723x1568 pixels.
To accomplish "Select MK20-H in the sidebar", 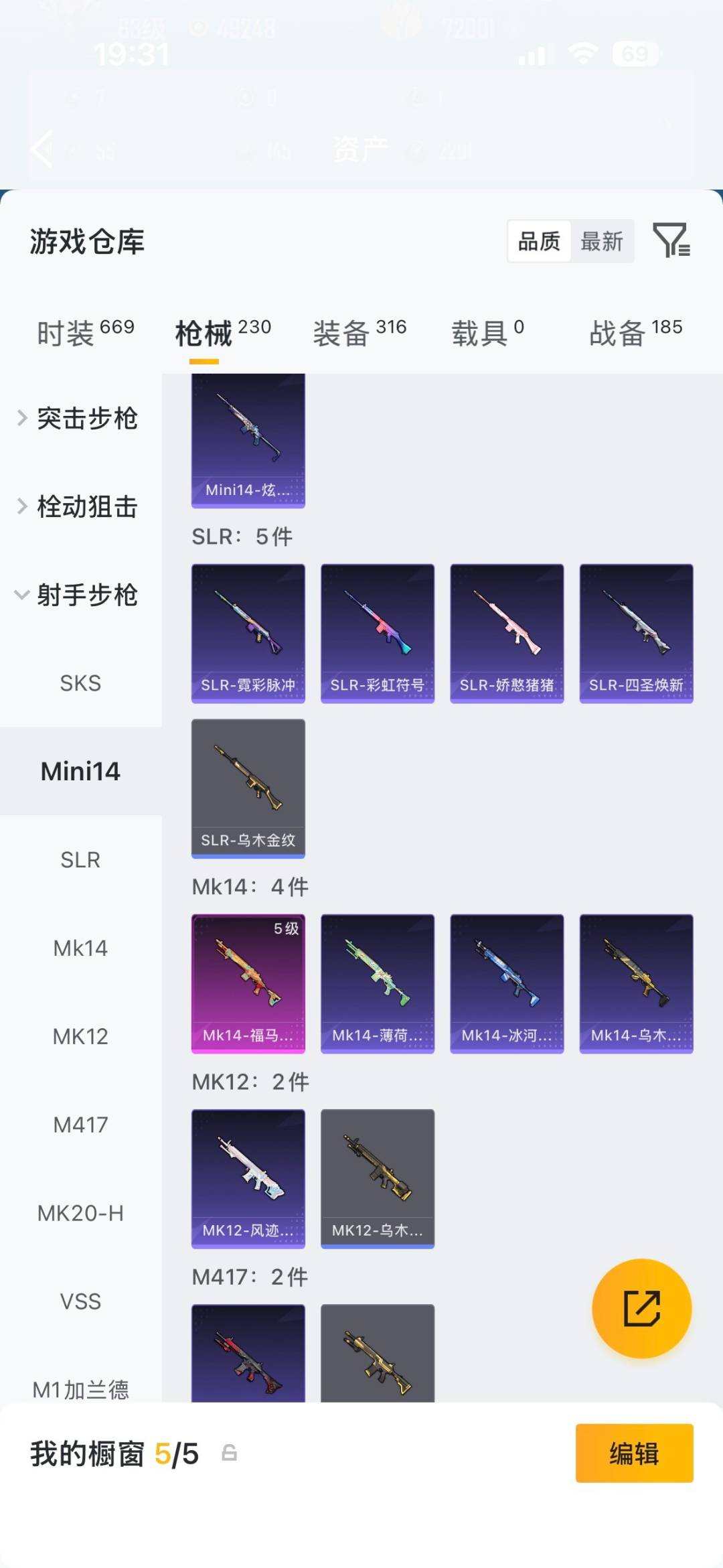I will click(x=80, y=1213).
